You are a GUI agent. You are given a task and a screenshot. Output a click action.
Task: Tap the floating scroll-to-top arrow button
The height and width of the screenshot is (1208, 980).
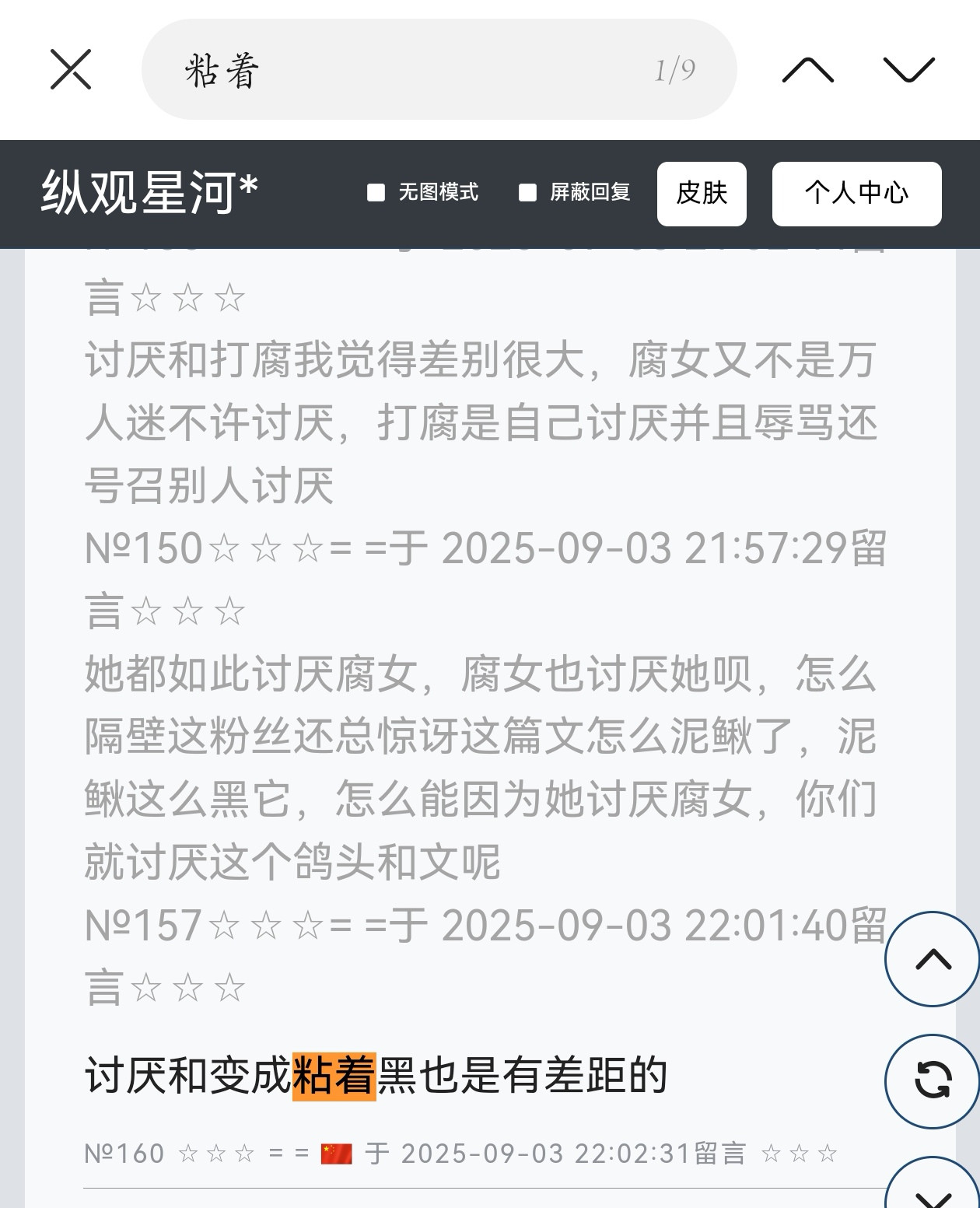(933, 959)
